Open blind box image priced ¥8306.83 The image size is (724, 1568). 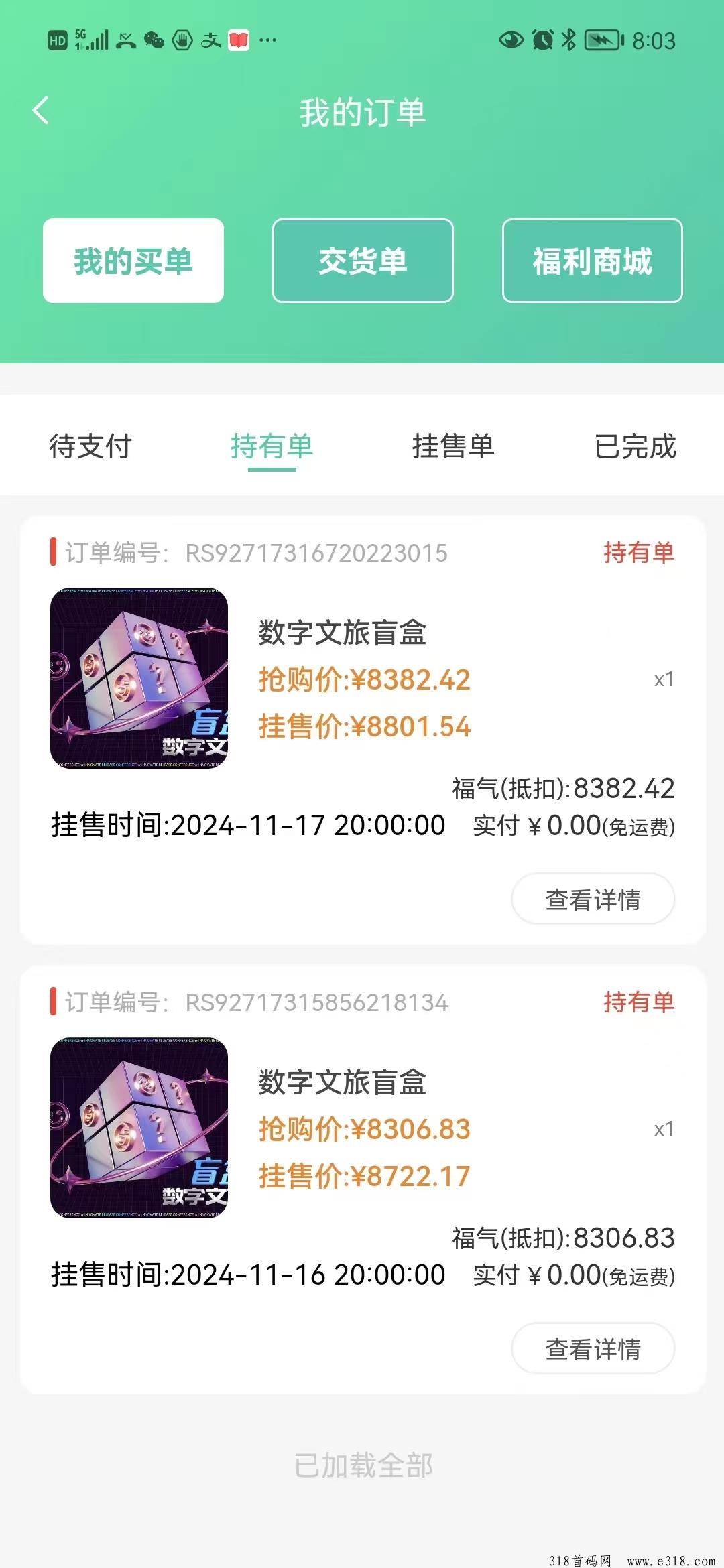tap(139, 1128)
